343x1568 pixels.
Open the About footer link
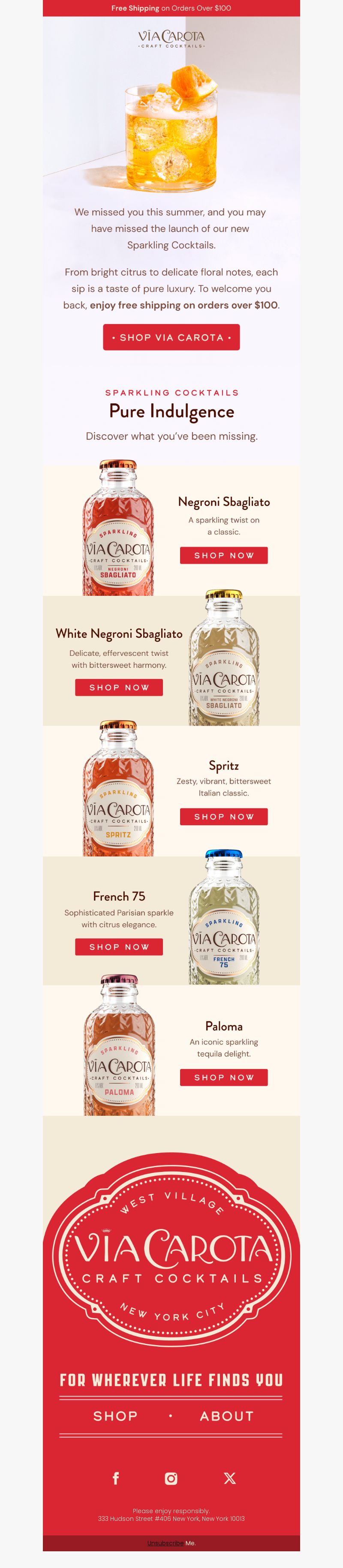[227, 1416]
